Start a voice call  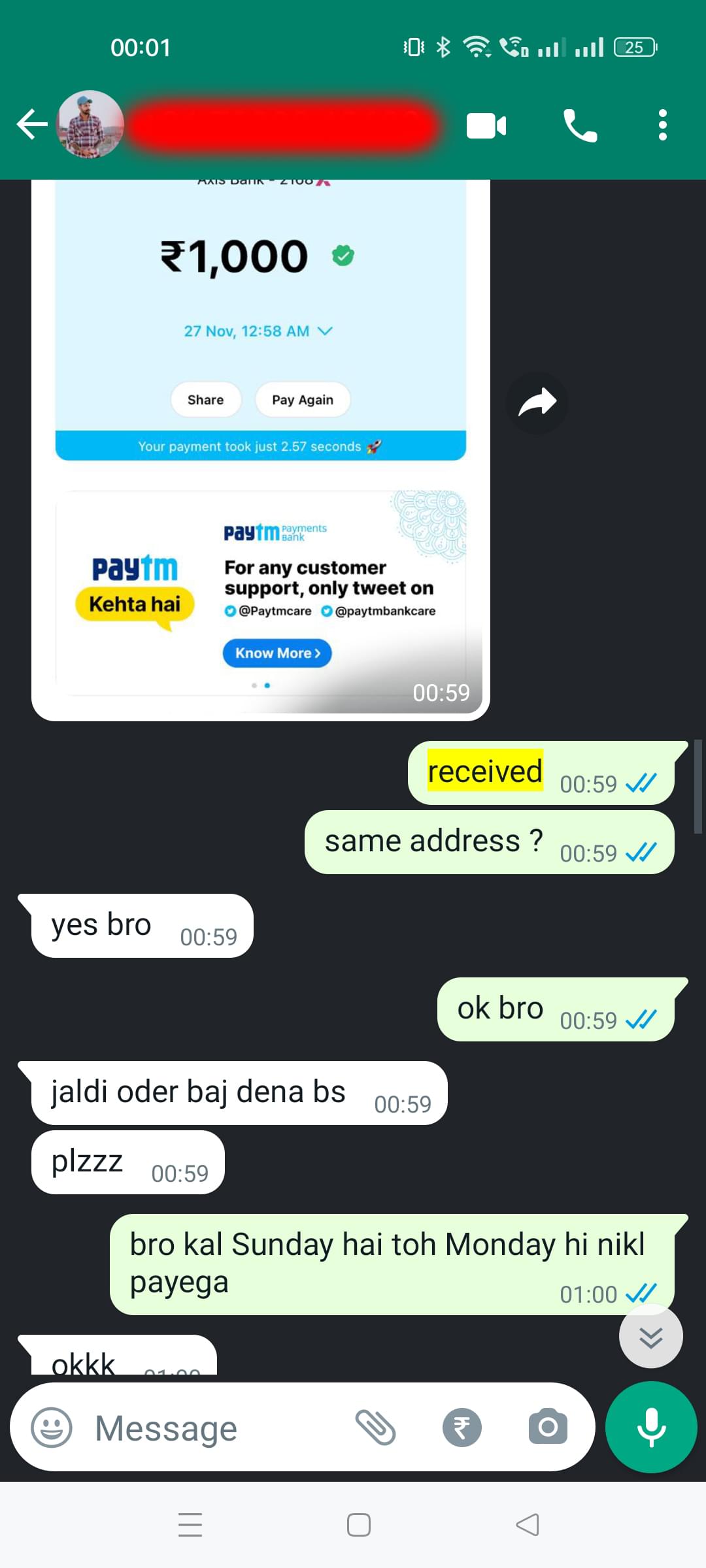[580, 125]
